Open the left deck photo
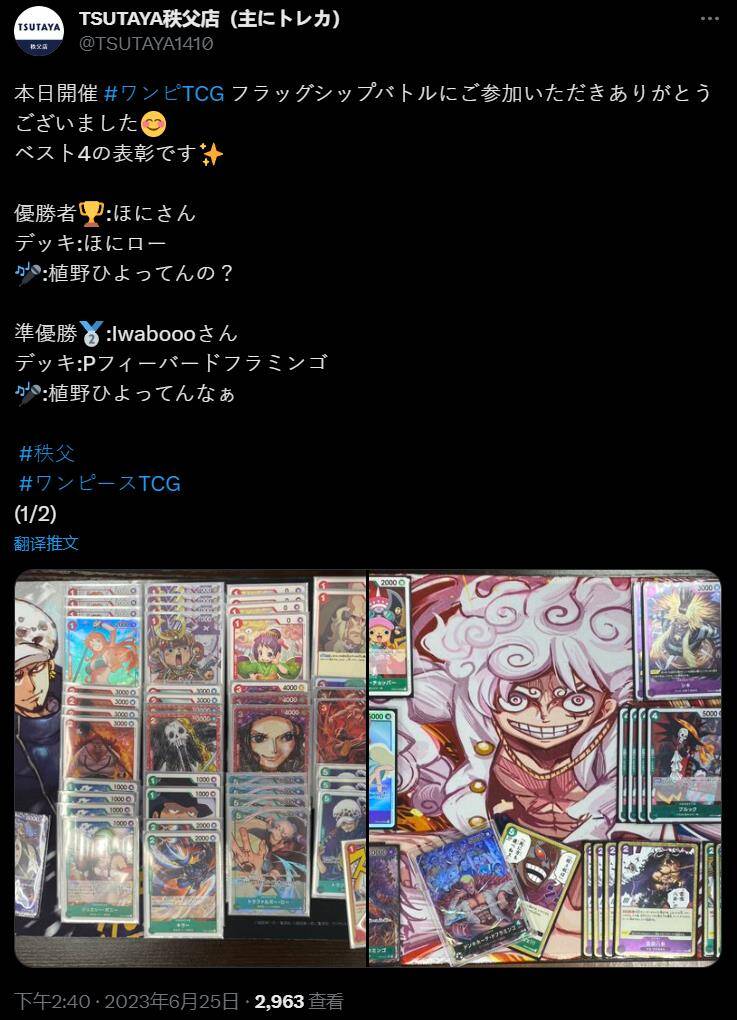 [190, 767]
